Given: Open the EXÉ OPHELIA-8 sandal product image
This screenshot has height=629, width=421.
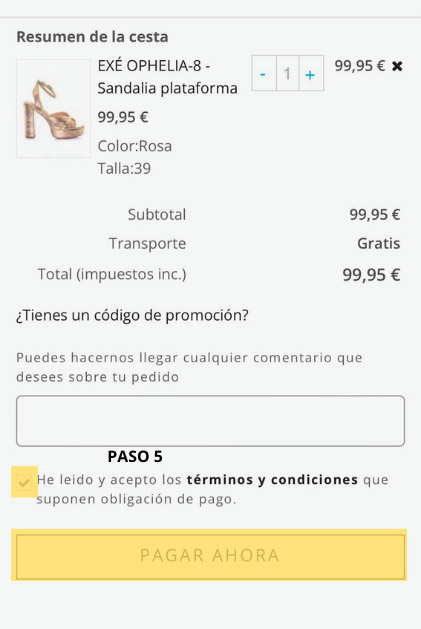Looking at the screenshot, I should tap(53, 108).
